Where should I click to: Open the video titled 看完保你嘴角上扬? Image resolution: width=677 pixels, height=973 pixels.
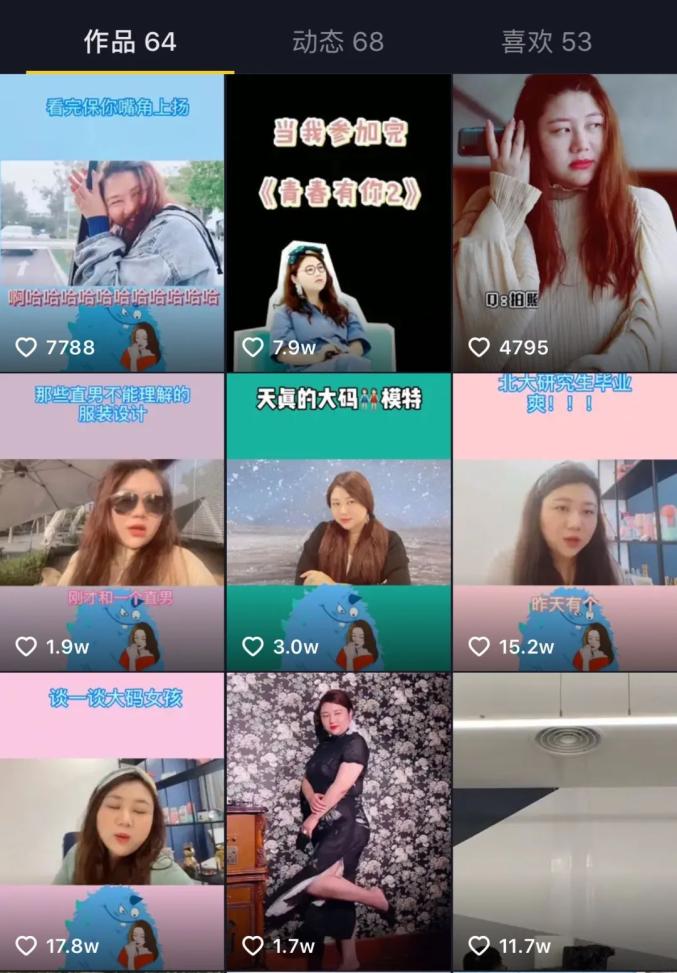click(112, 223)
